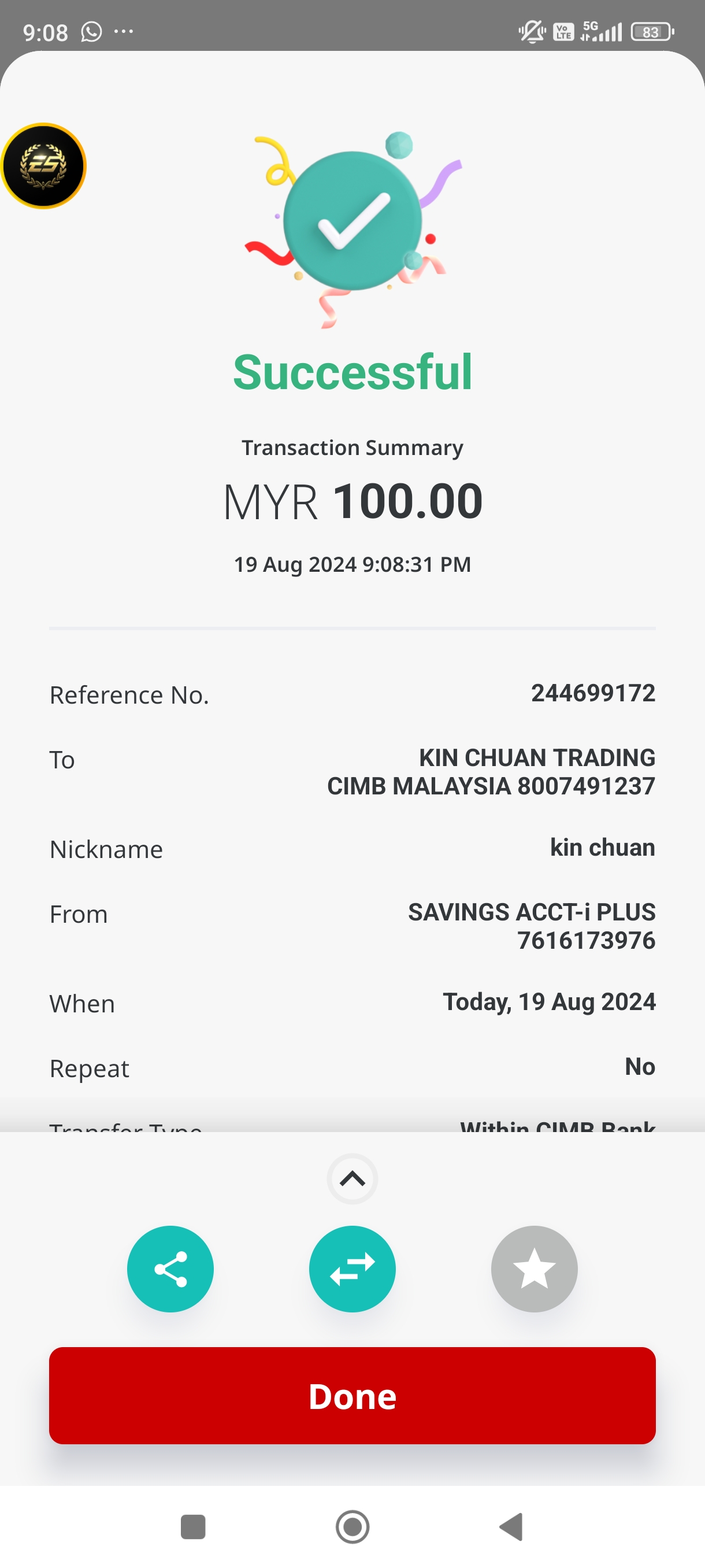Image resolution: width=705 pixels, height=1568 pixels.
Task: Go to the phone's home screen
Action: [x=352, y=1526]
